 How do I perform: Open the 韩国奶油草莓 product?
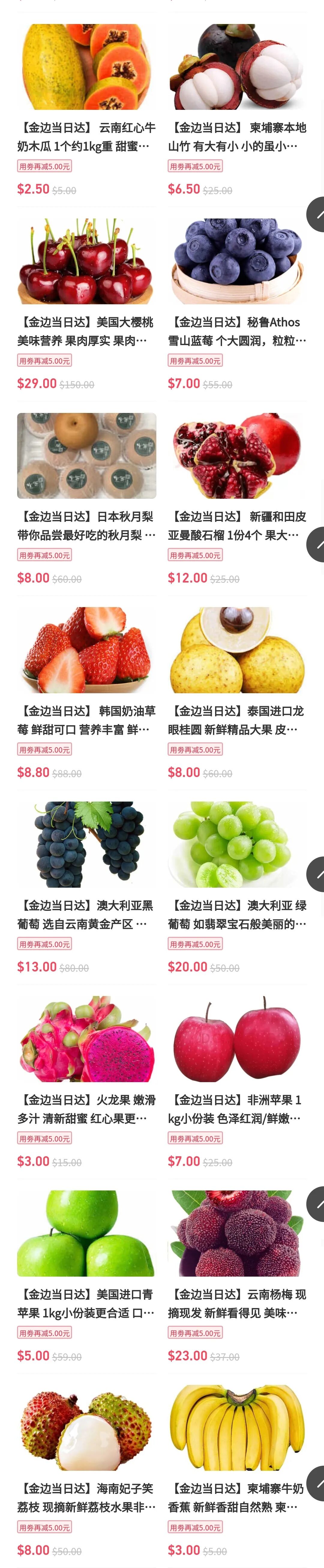coord(86,693)
